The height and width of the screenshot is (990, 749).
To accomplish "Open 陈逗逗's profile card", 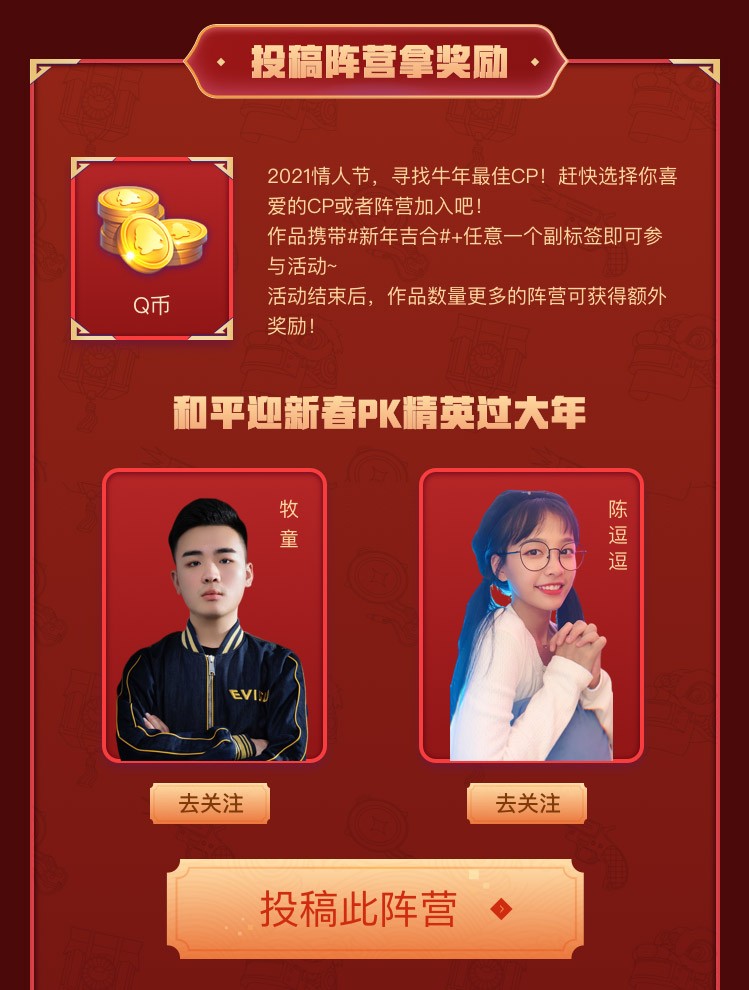I will coord(531,616).
